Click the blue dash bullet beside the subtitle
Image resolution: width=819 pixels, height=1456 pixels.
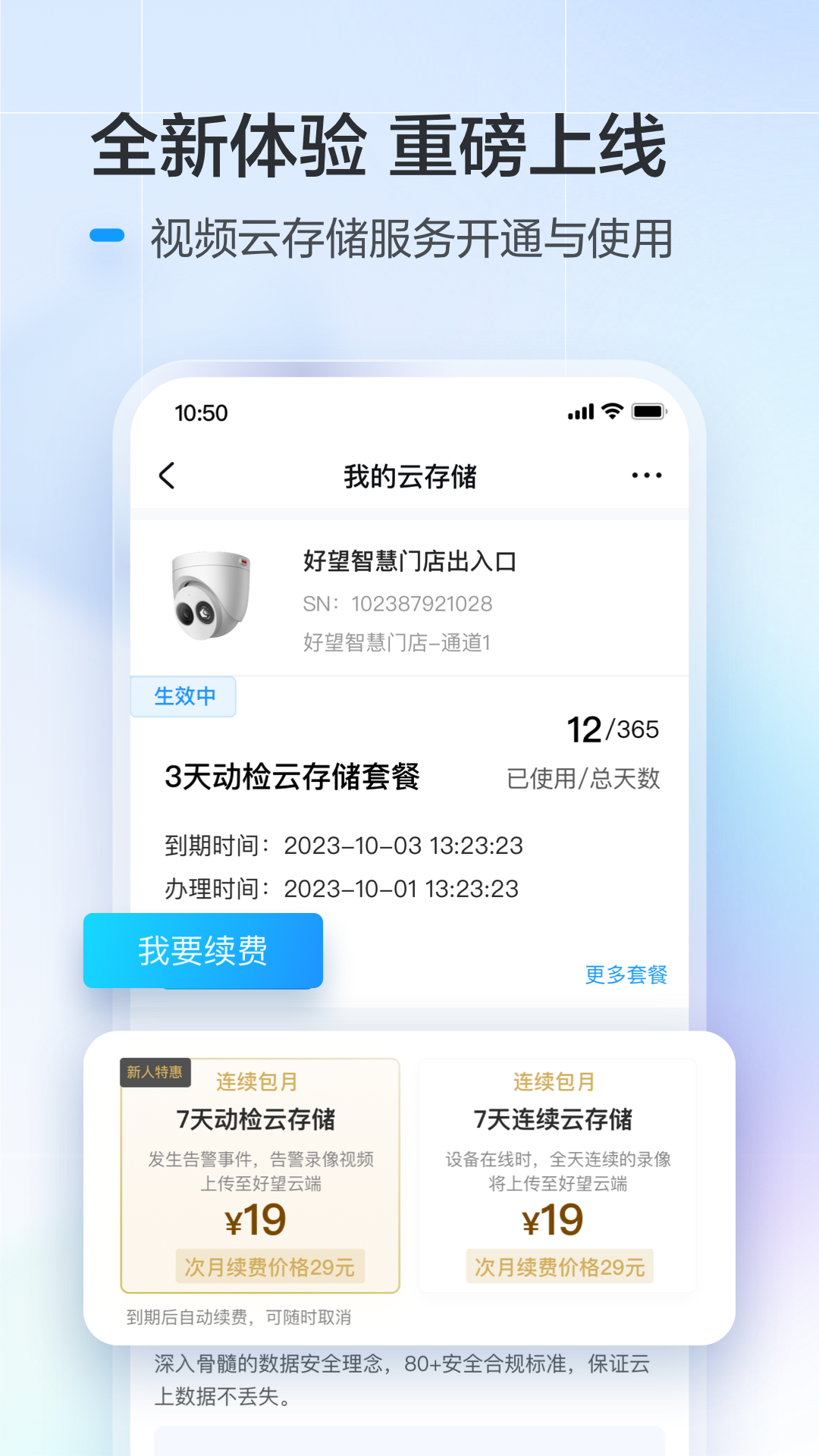106,236
